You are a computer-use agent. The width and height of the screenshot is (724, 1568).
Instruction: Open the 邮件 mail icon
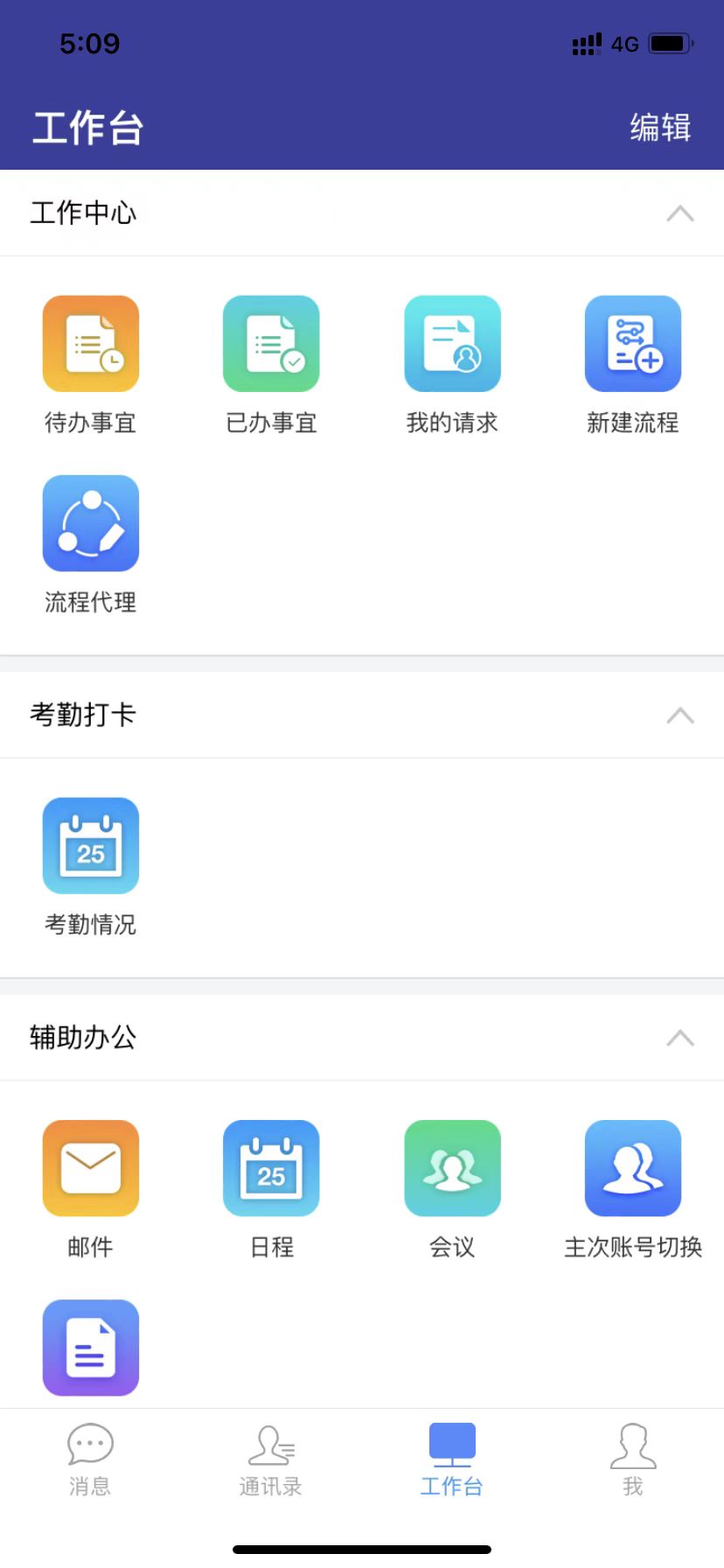90,1169
